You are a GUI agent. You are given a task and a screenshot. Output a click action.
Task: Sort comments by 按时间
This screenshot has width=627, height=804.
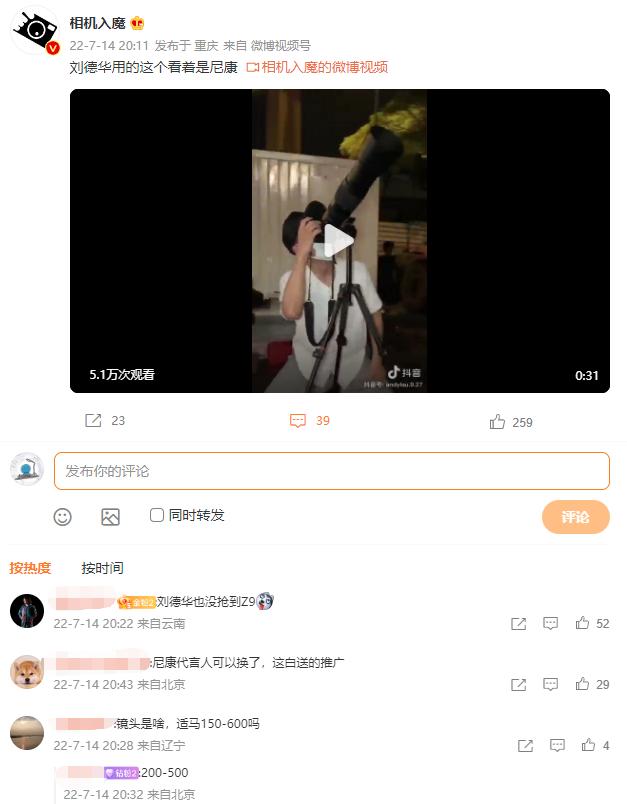click(x=102, y=568)
